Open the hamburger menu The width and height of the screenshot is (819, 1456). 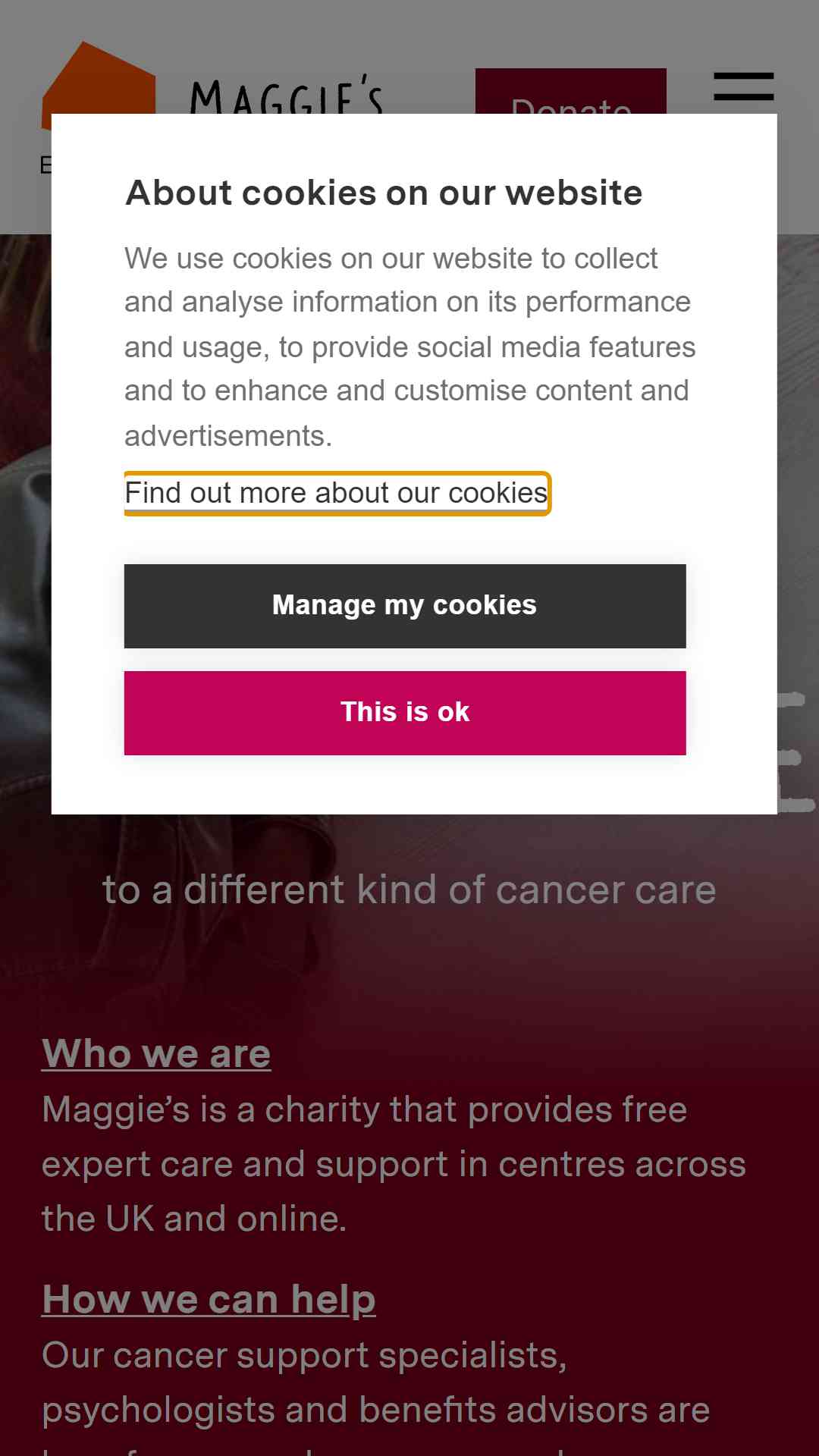point(743,86)
